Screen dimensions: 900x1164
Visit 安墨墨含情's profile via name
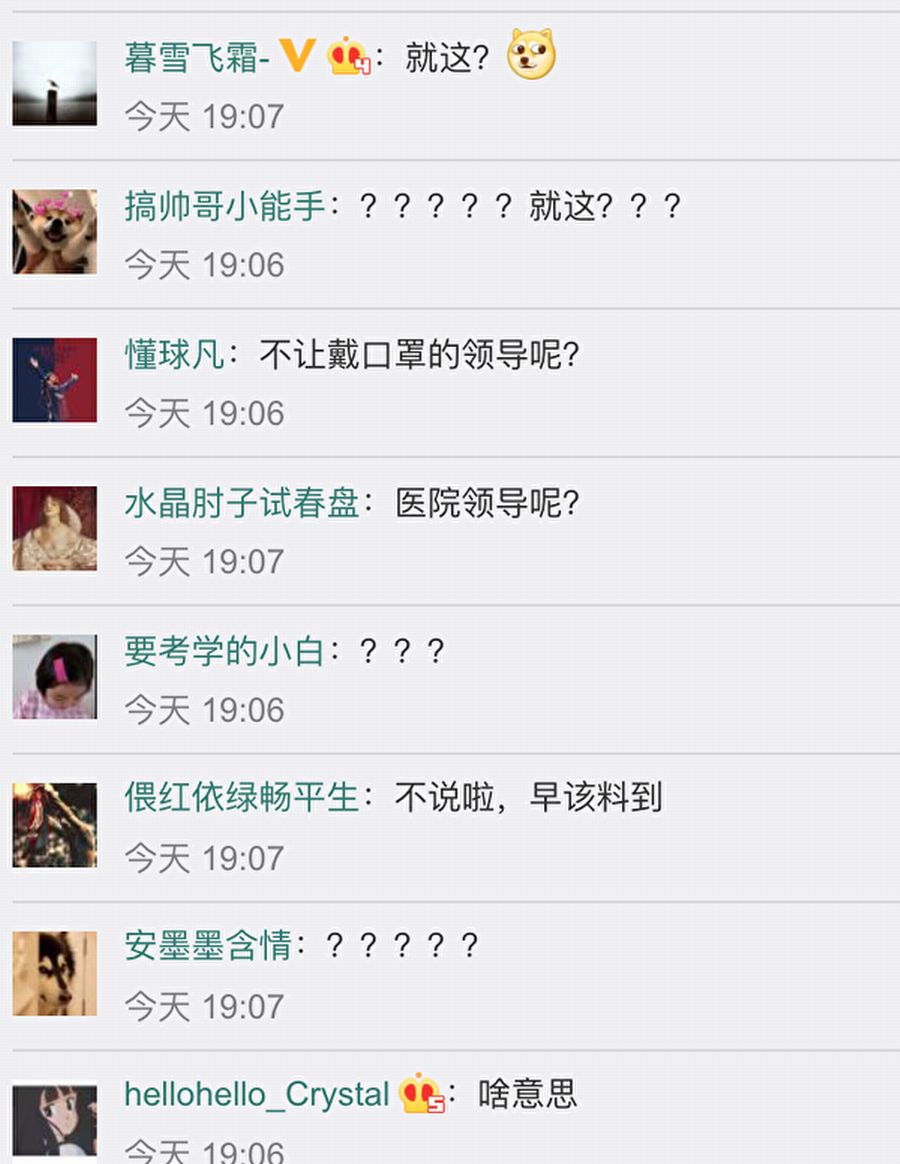(208, 945)
